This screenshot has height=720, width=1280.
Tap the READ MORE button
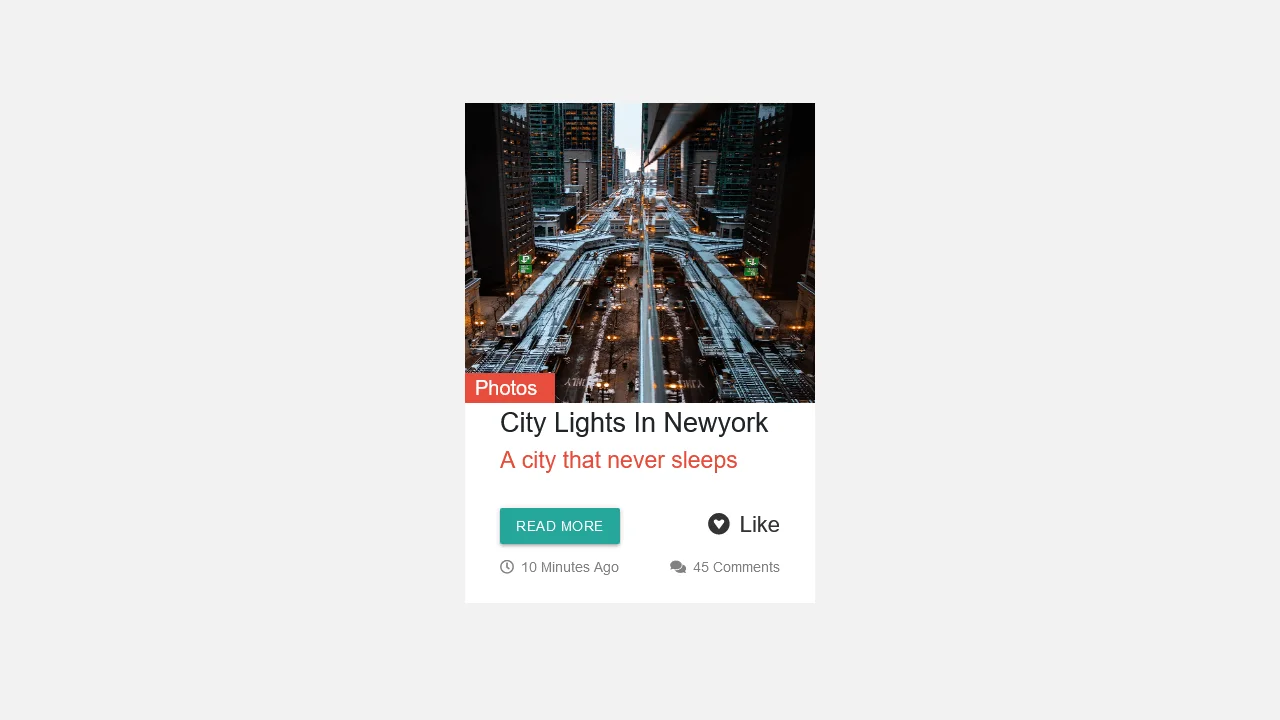pos(559,526)
